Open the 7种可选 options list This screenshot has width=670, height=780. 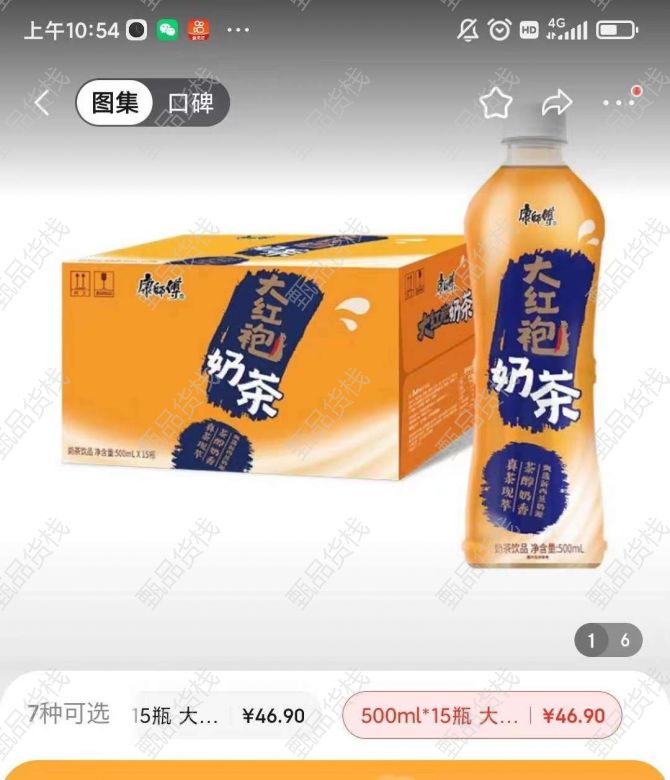coord(68,714)
